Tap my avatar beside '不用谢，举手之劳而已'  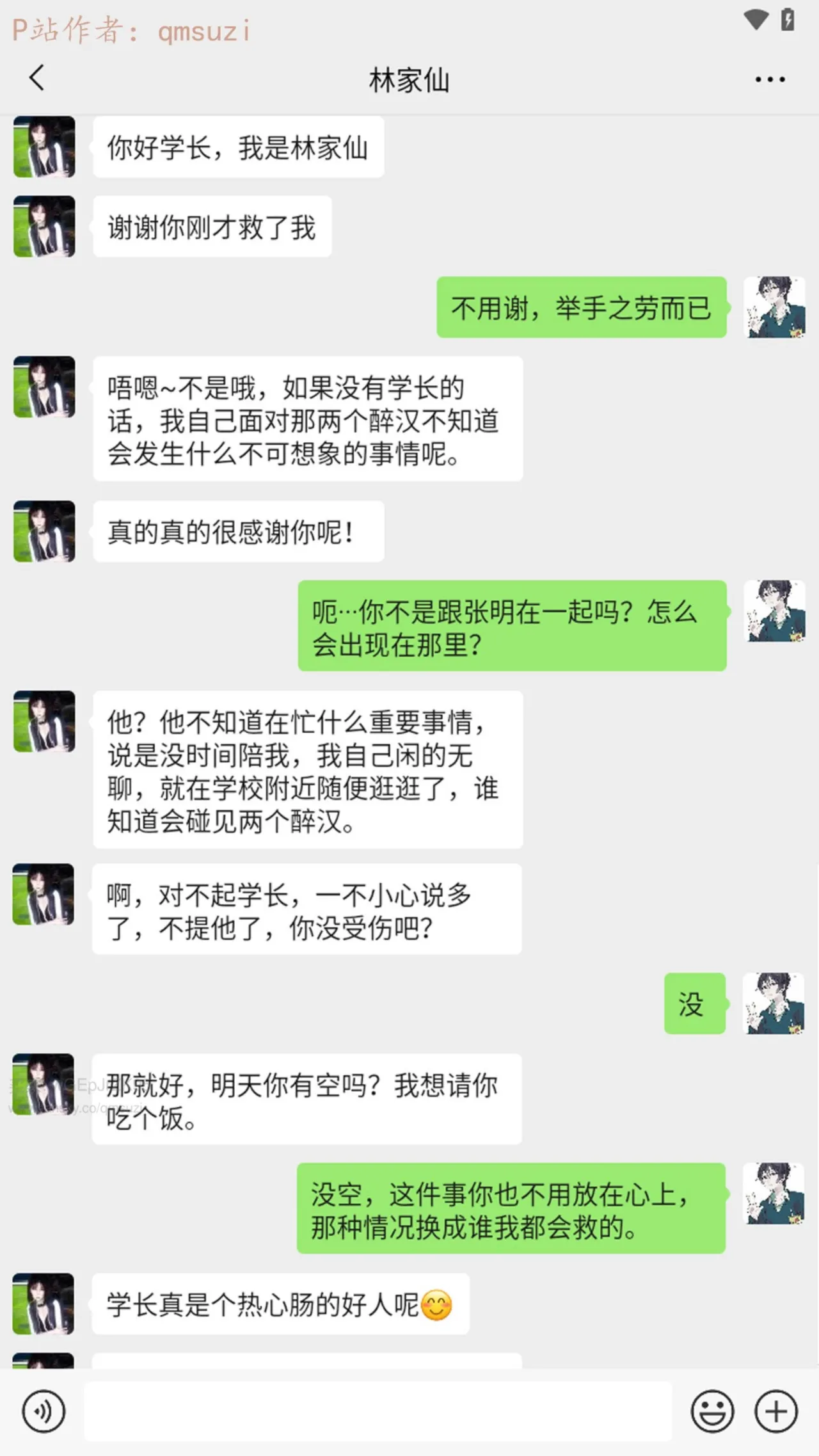(774, 307)
